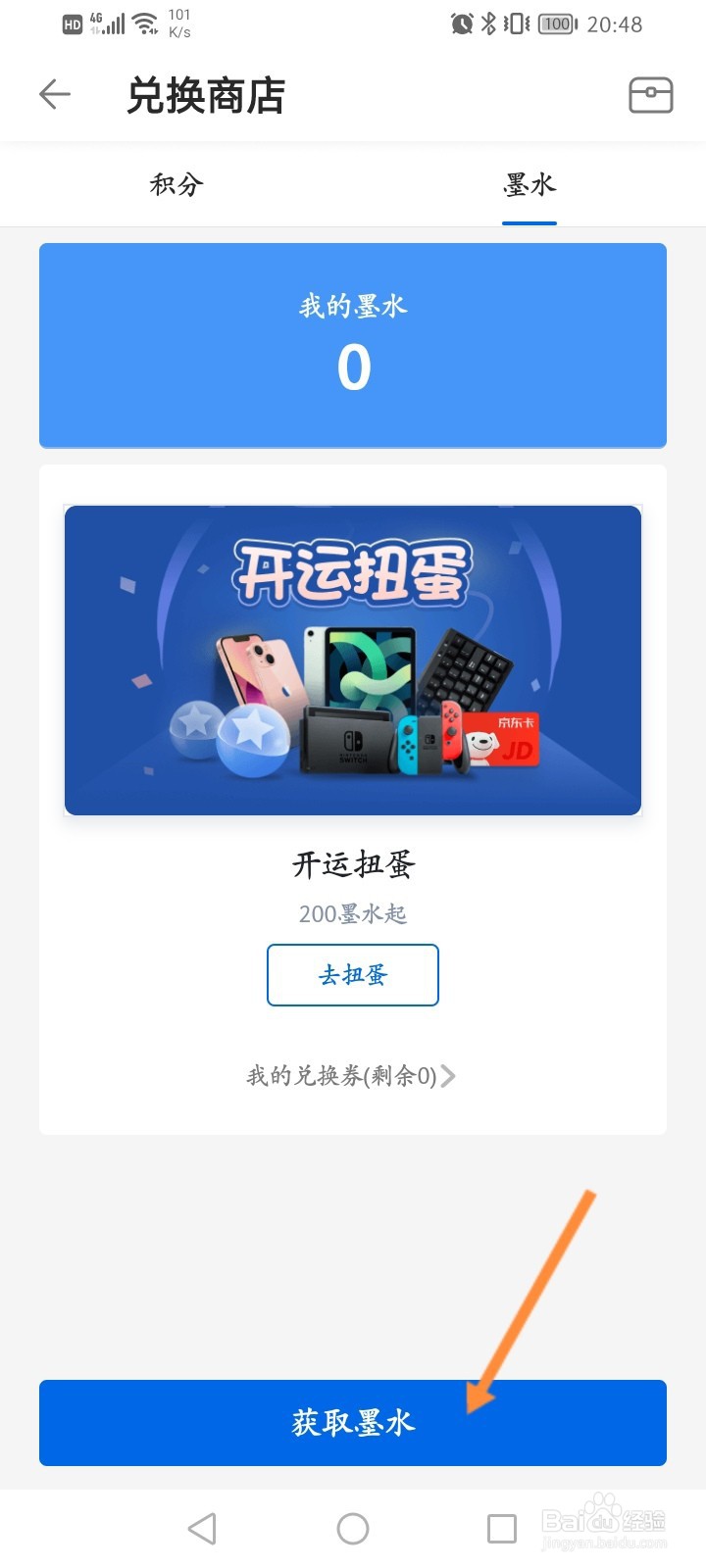Tap the blue 我的墨水 balance card
This screenshot has width=706, height=1568.
[x=352, y=345]
